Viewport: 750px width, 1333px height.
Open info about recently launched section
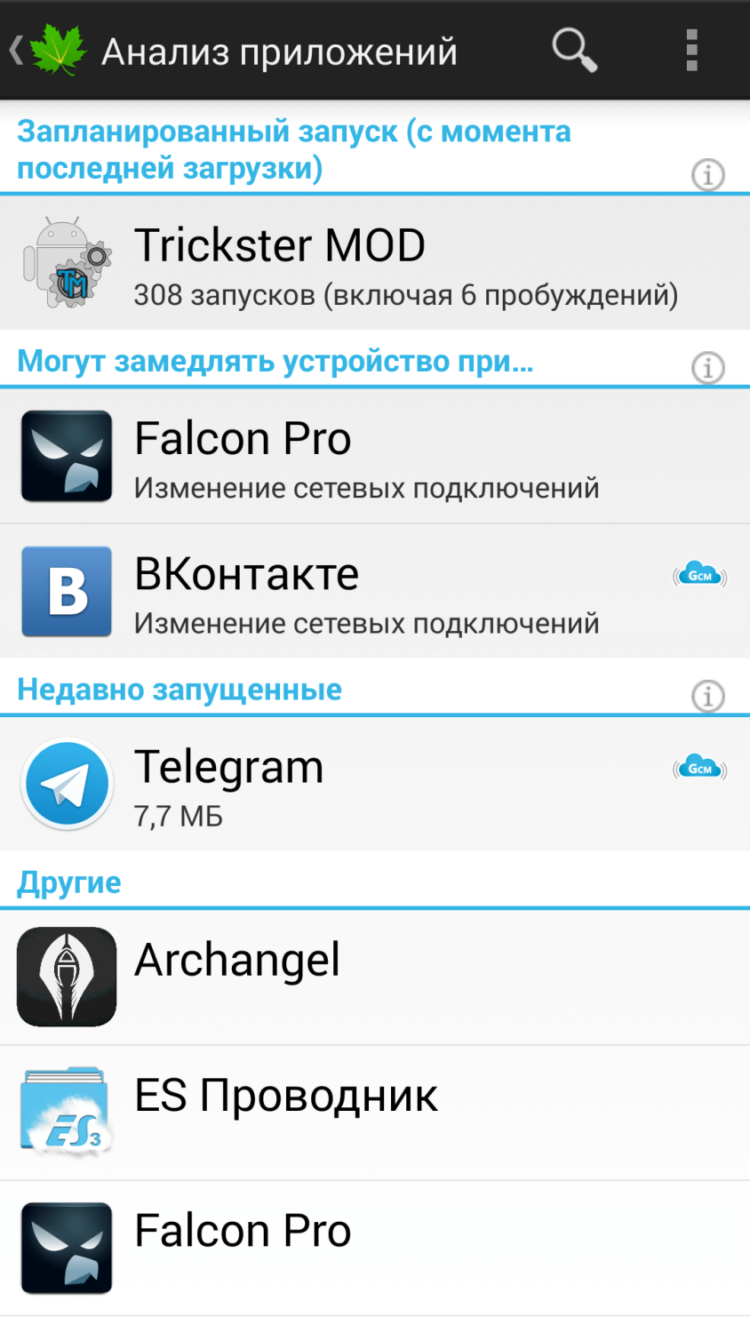709,696
